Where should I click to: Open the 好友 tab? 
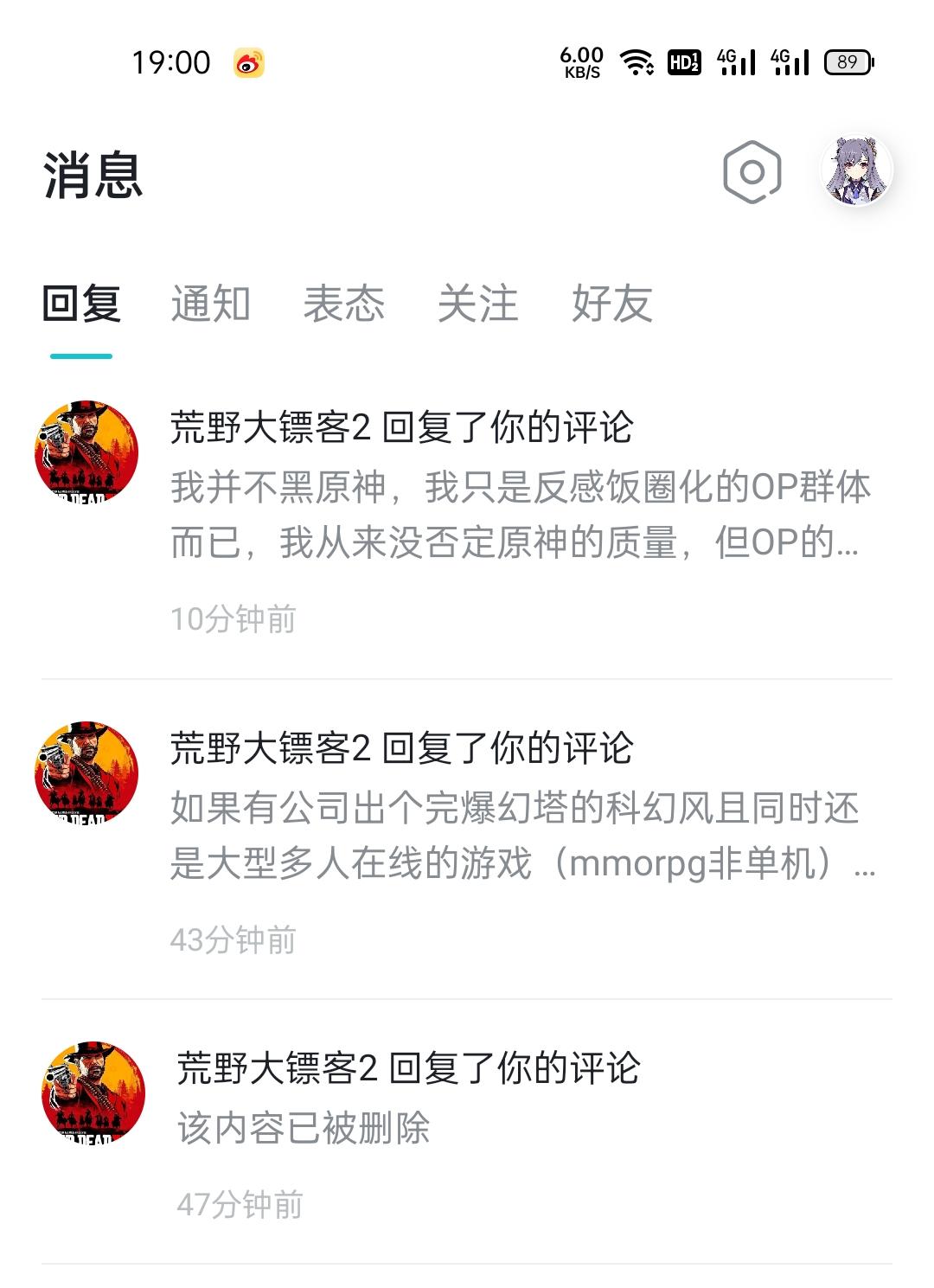coord(614,304)
